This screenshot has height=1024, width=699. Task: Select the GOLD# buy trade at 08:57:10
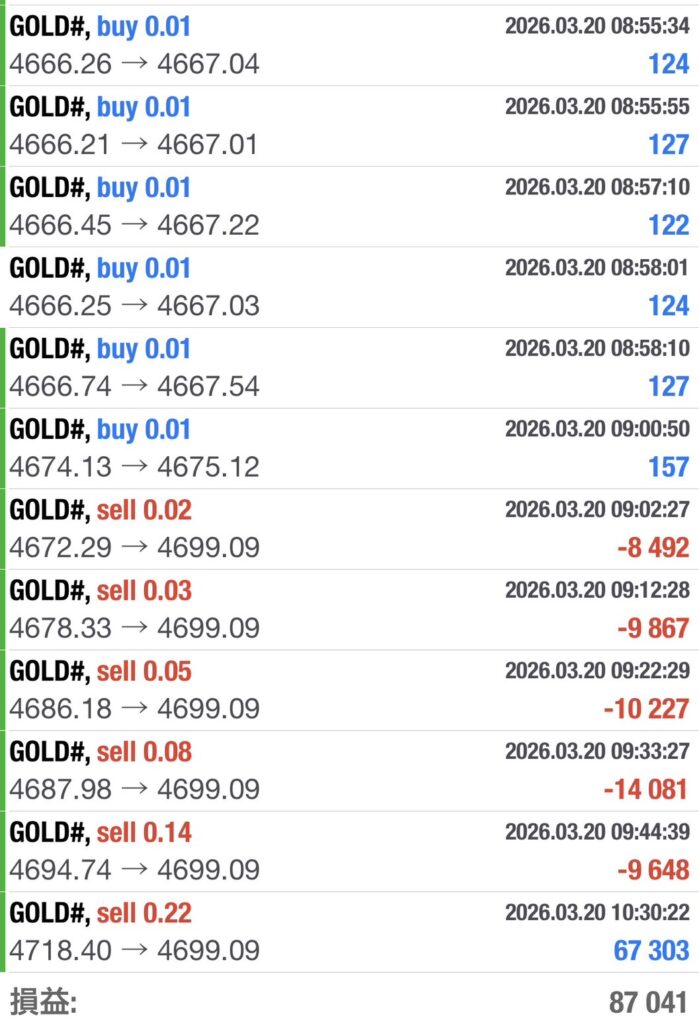[x=349, y=206]
